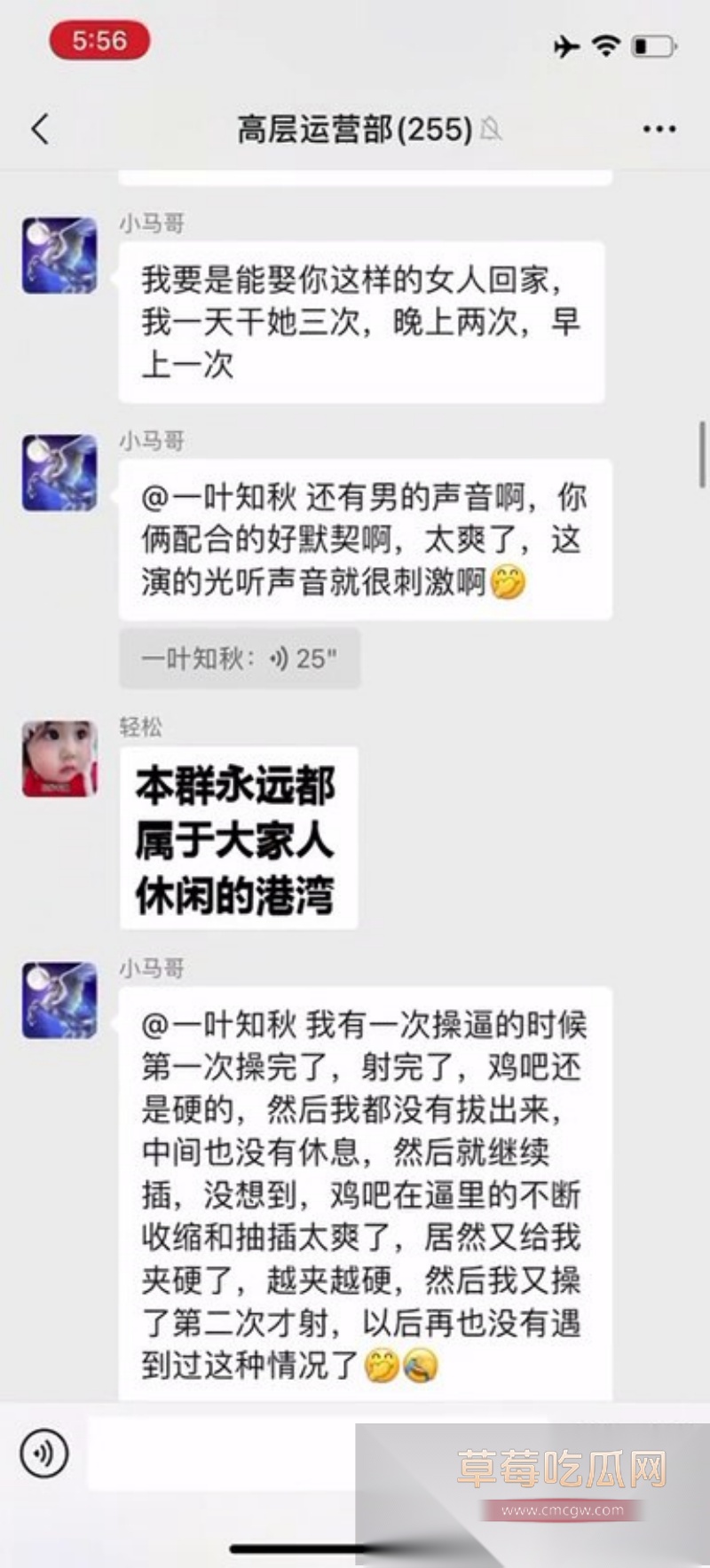Open 轻松's profile avatar

pyautogui.click(x=59, y=759)
